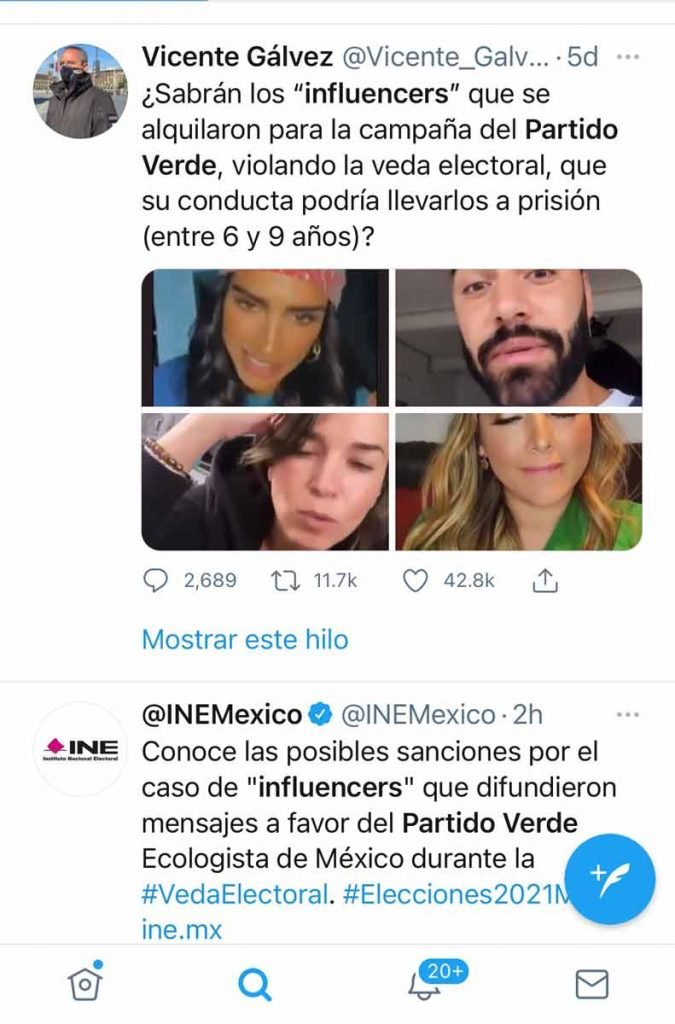Open the #VedaElectoral hashtag
The height and width of the screenshot is (1024, 675).
(234, 894)
